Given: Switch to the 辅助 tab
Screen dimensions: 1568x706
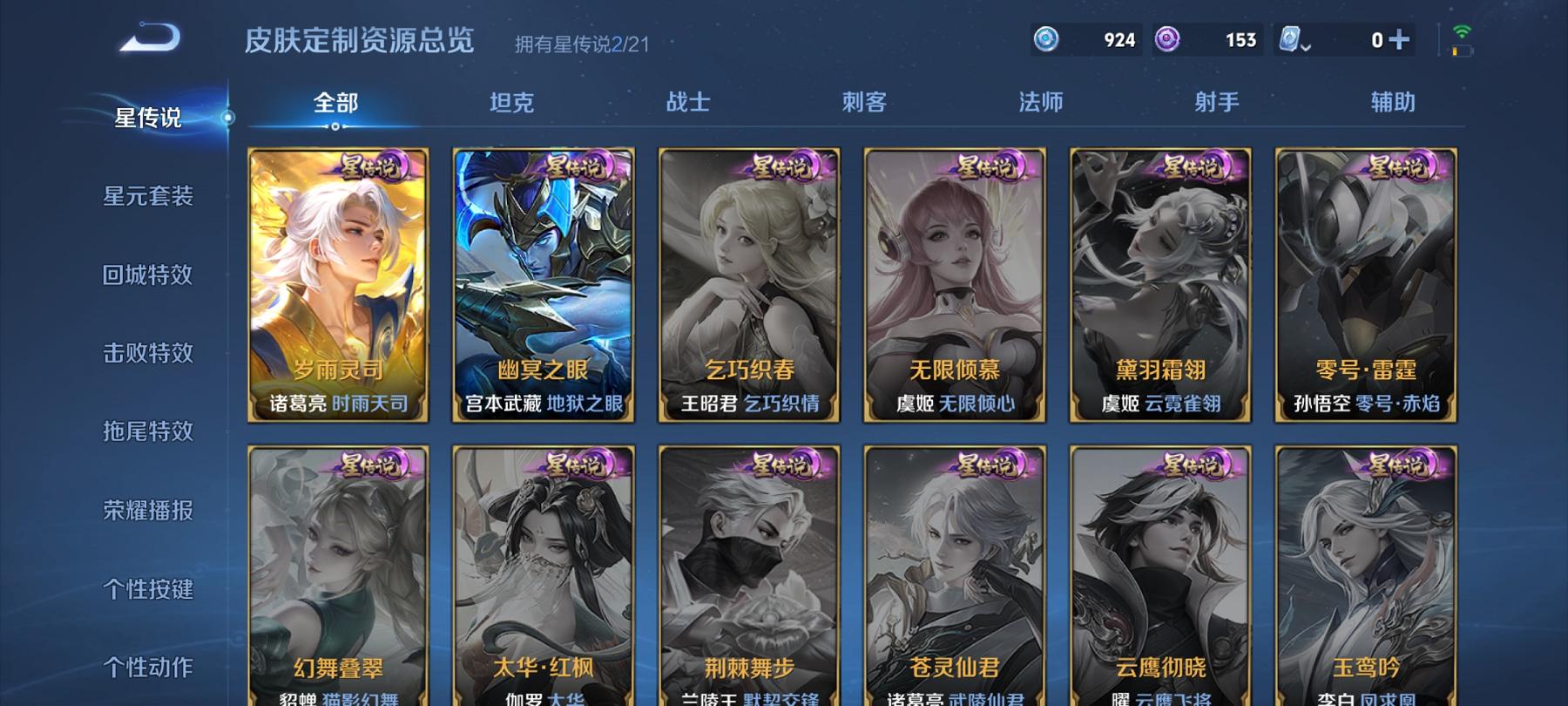Looking at the screenshot, I should click(1393, 103).
